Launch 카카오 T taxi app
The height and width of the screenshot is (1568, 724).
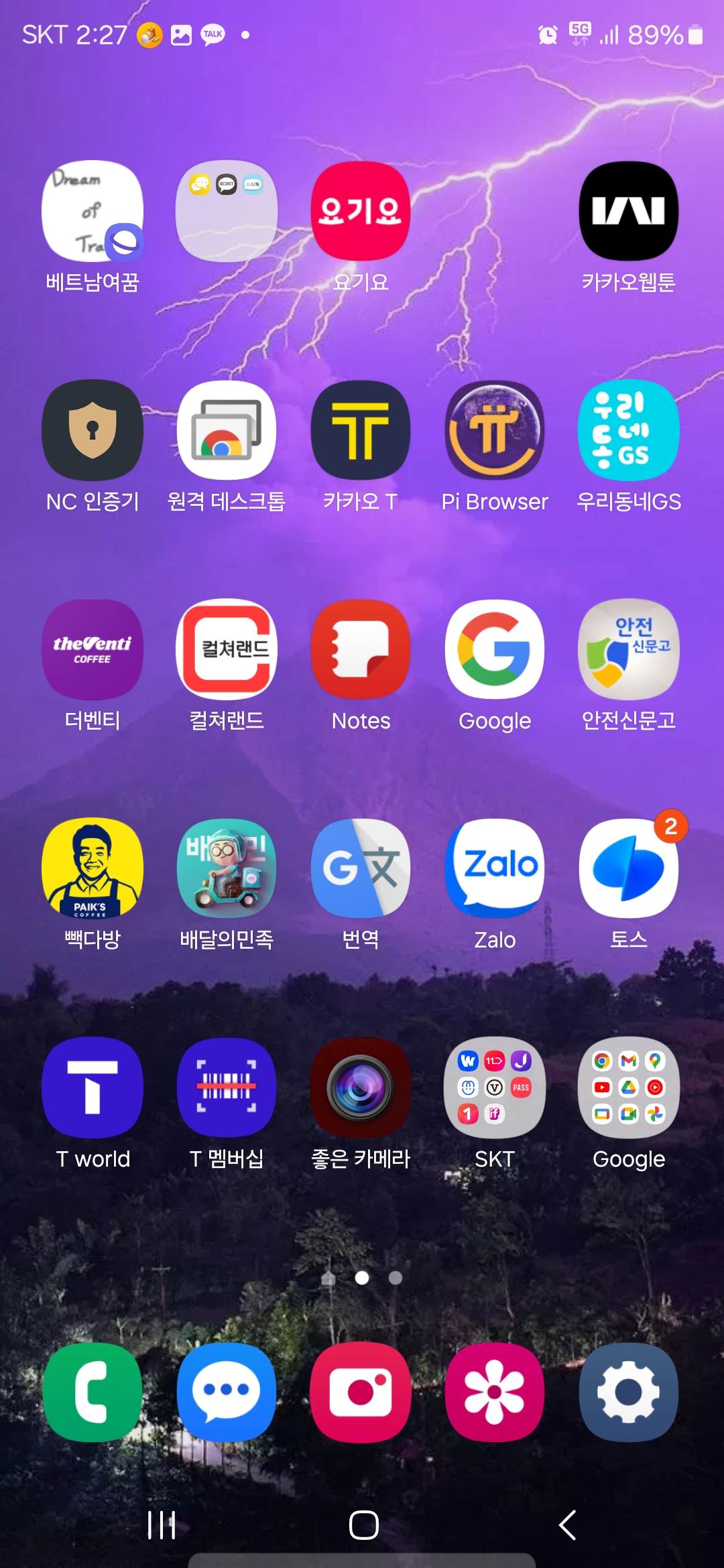(x=361, y=431)
